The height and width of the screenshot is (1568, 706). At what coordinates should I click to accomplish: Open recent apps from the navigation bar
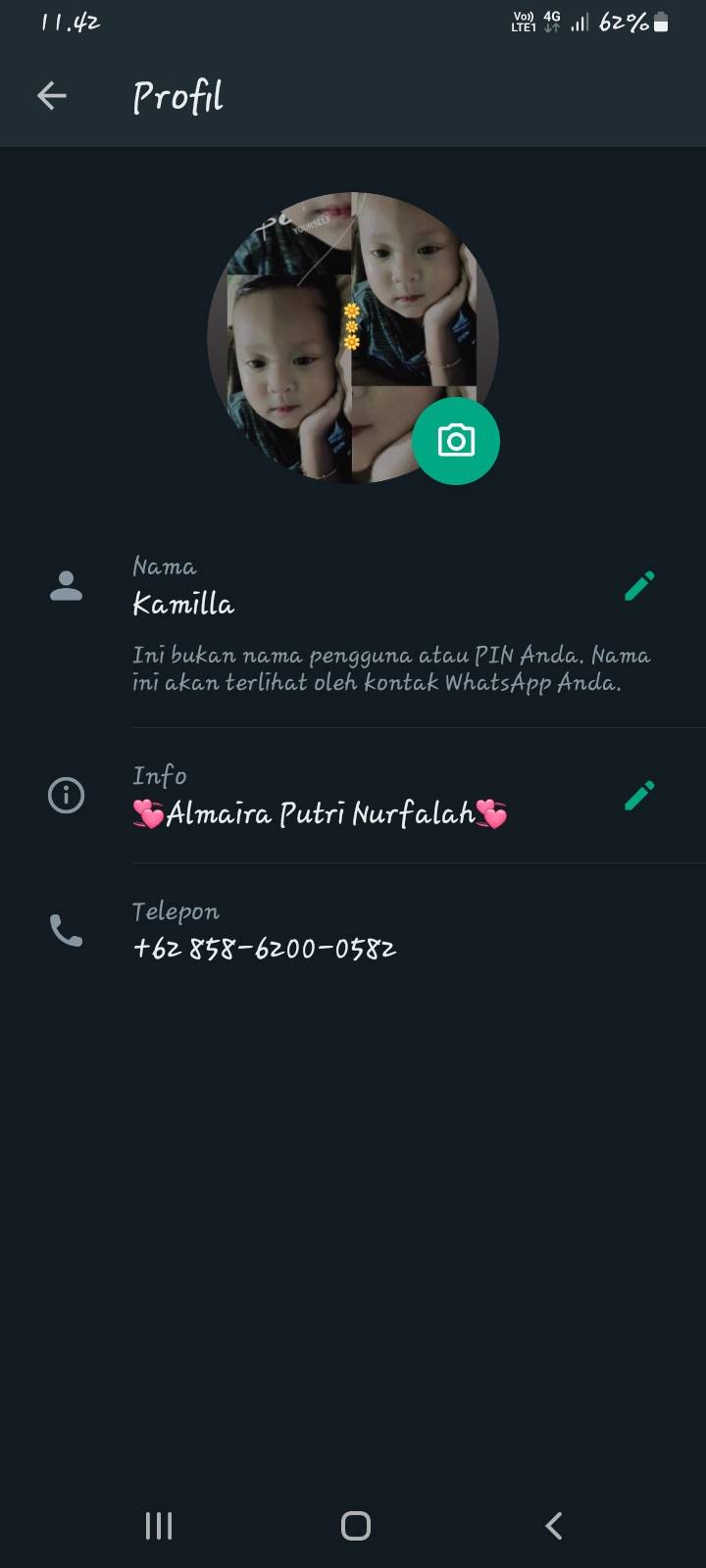[x=159, y=1525]
